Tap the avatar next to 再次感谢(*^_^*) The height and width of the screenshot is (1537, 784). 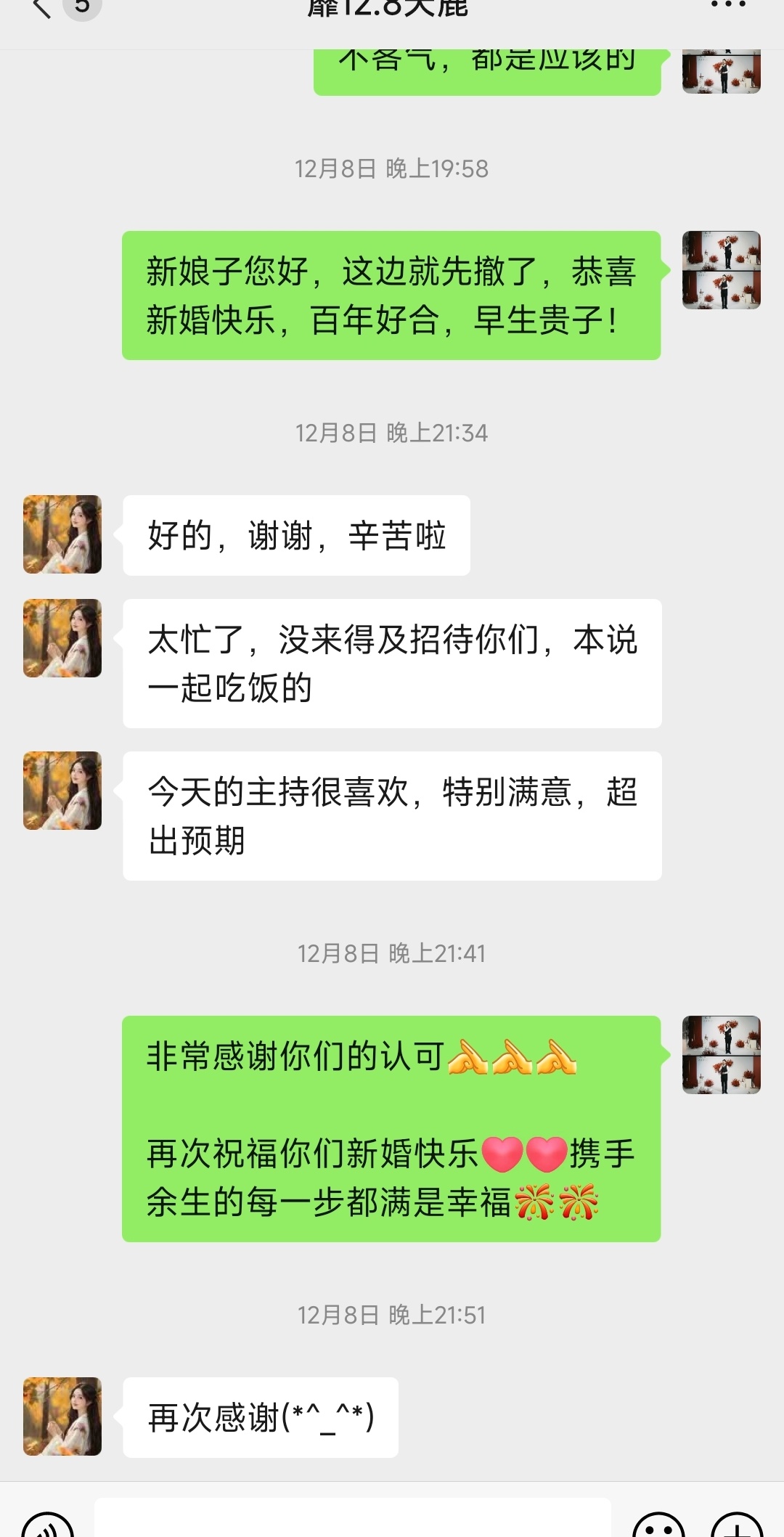62,1416
